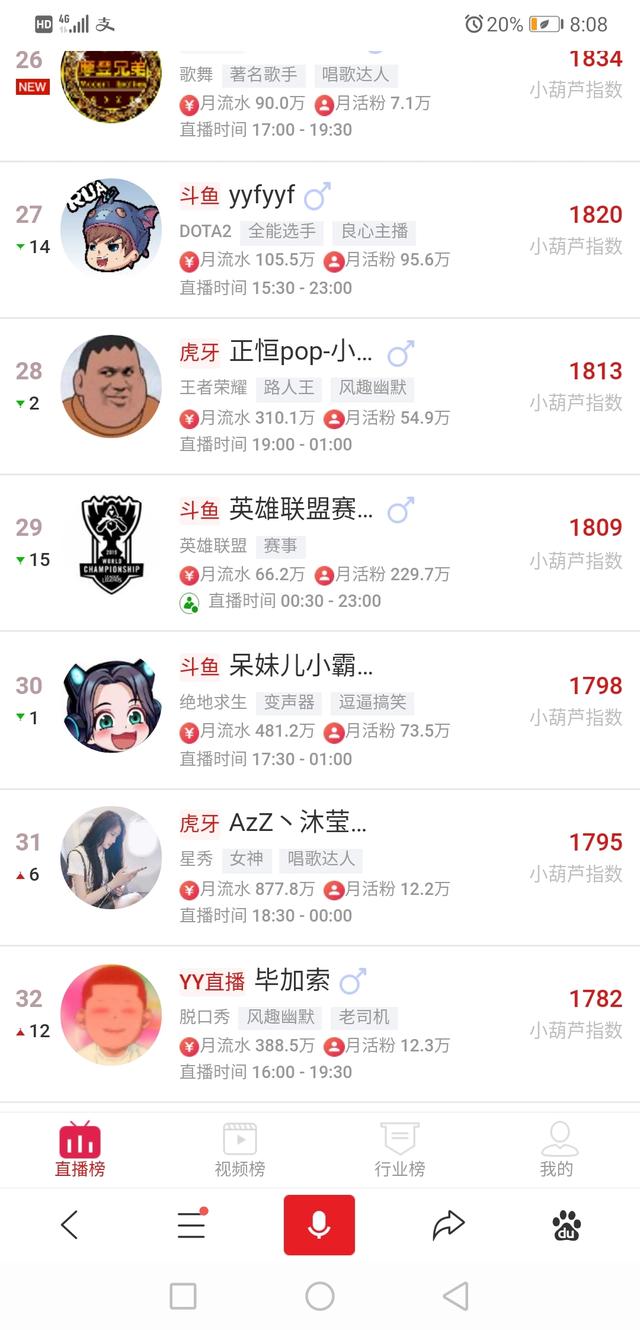Switch to the 直播榜 tab

[x=80, y=1150]
